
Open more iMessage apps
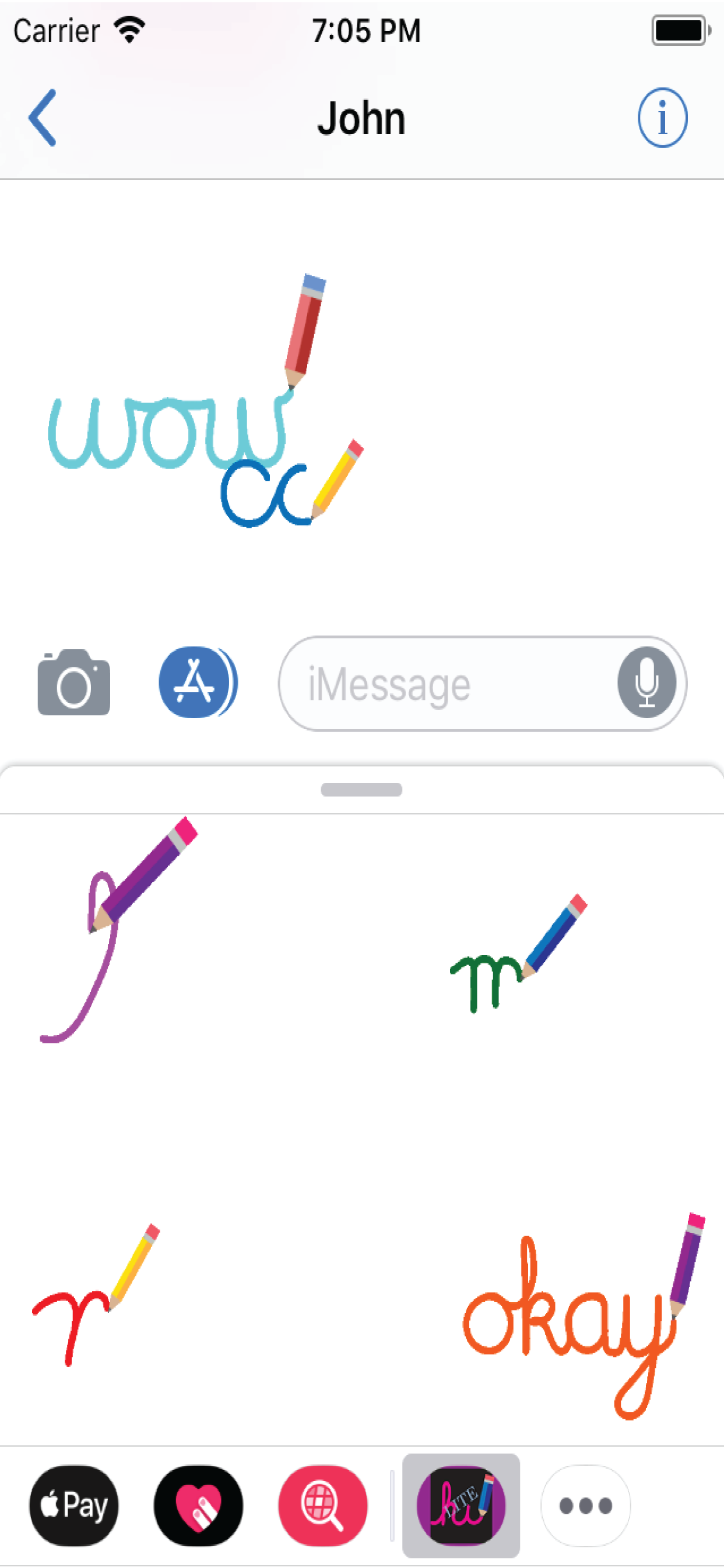585,1504
